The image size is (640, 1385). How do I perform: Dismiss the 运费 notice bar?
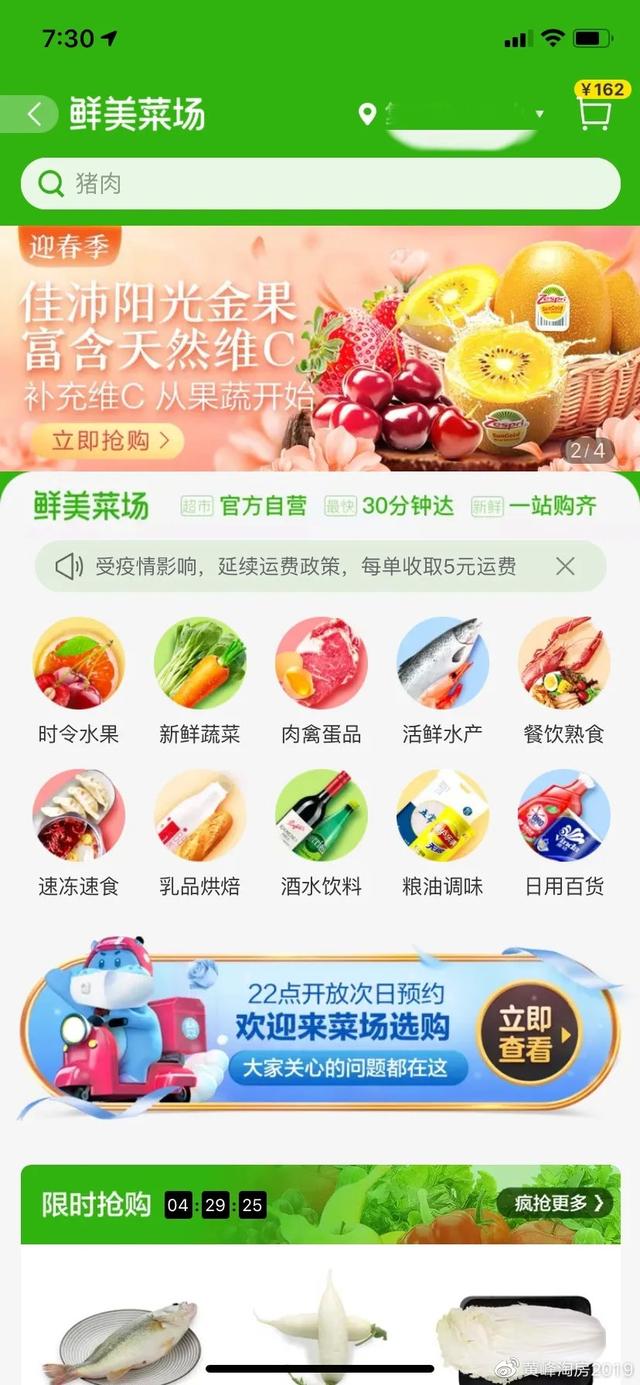(565, 567)
